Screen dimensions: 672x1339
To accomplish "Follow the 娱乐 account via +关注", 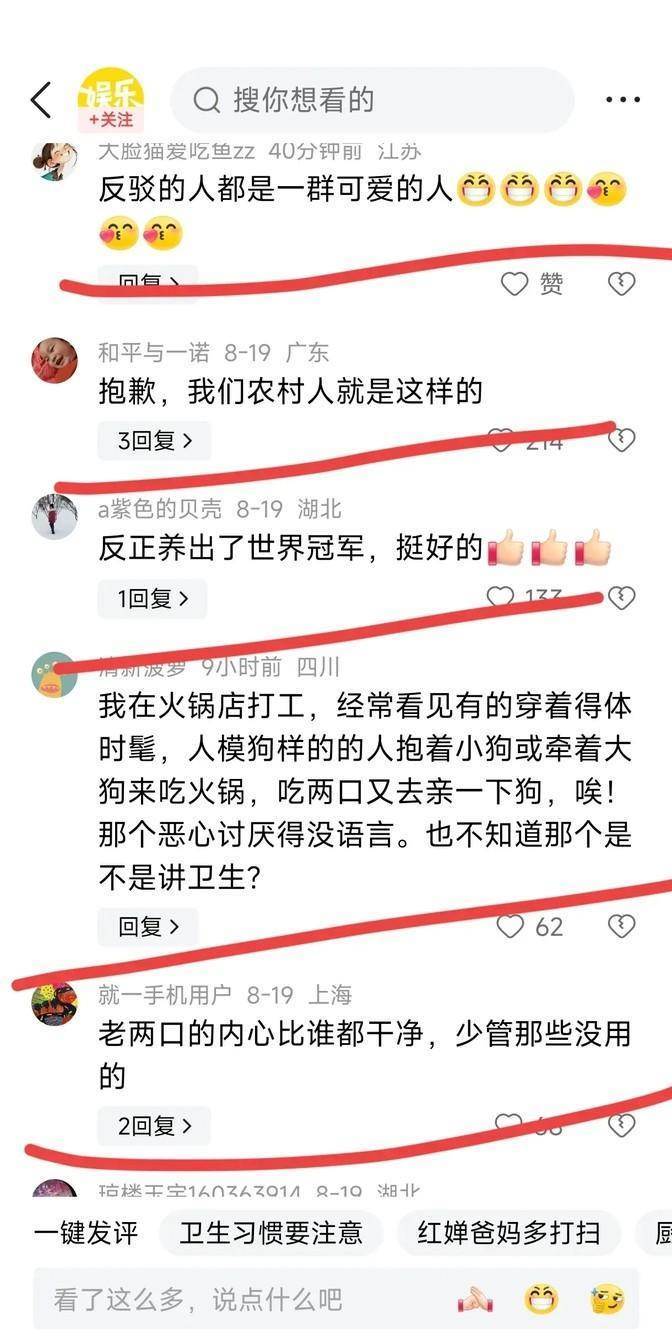I will [111, 120].
